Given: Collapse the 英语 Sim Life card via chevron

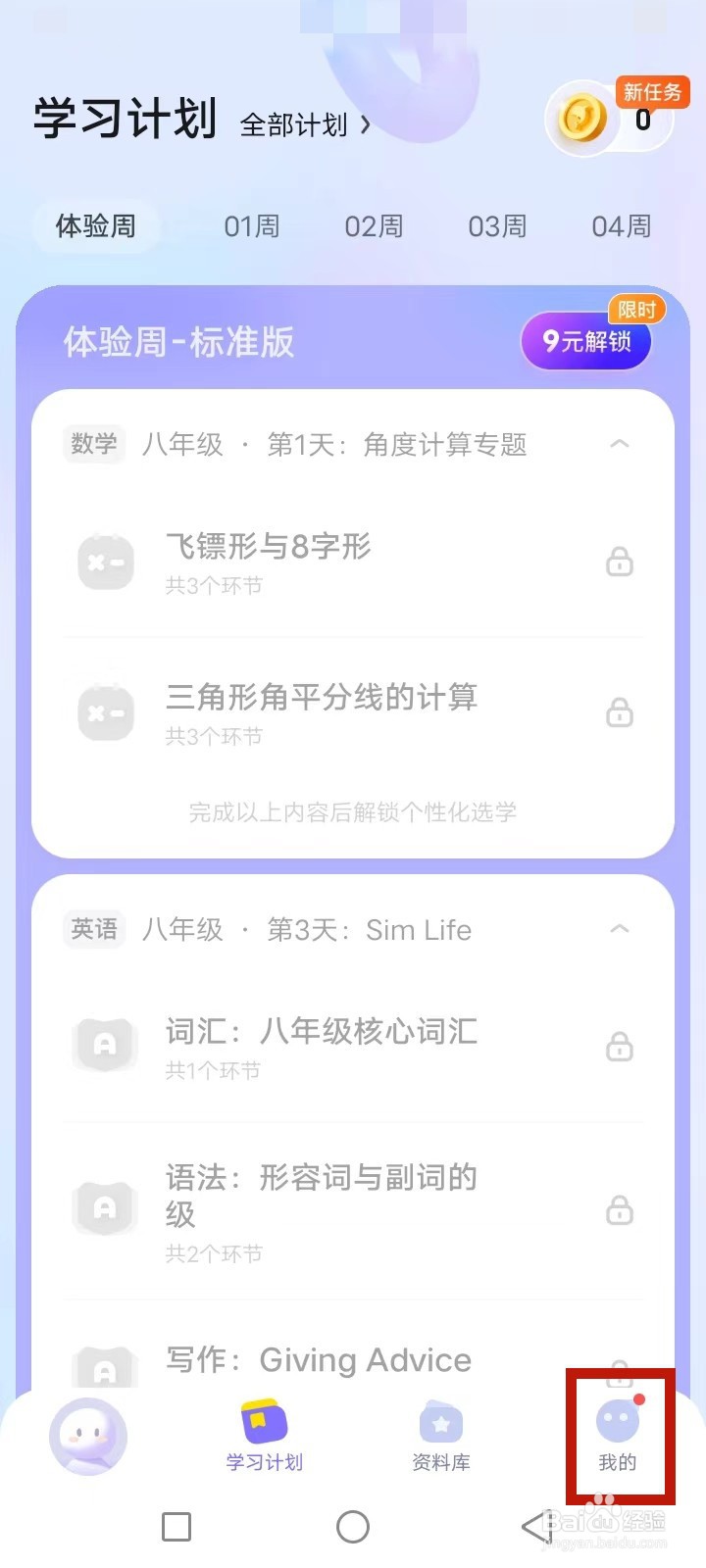Looking at the screenshot, I should (619, 928).
